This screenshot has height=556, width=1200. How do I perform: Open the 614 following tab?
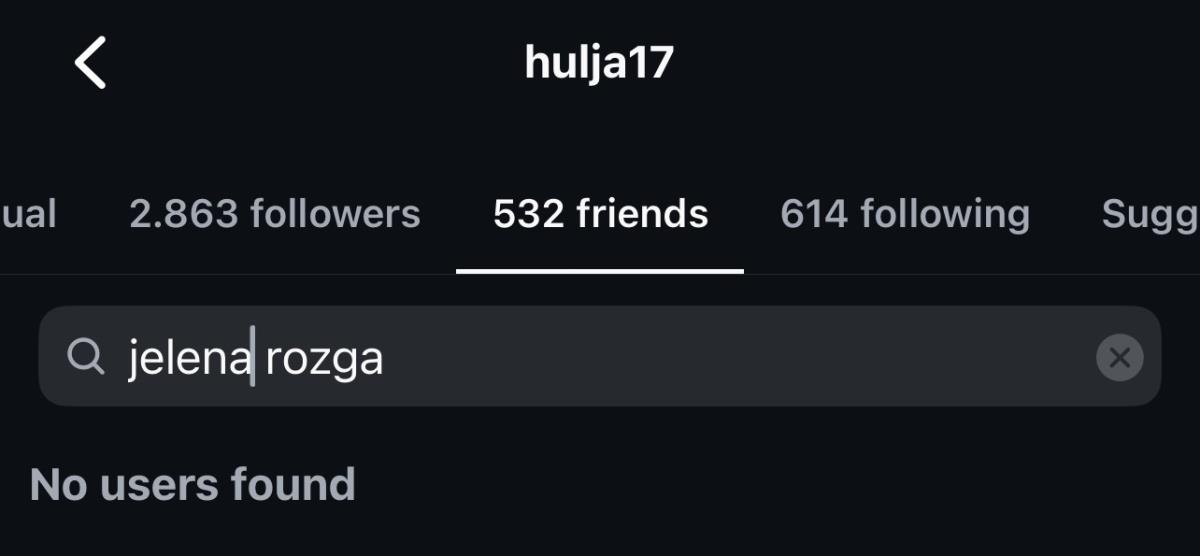point(905,214)
